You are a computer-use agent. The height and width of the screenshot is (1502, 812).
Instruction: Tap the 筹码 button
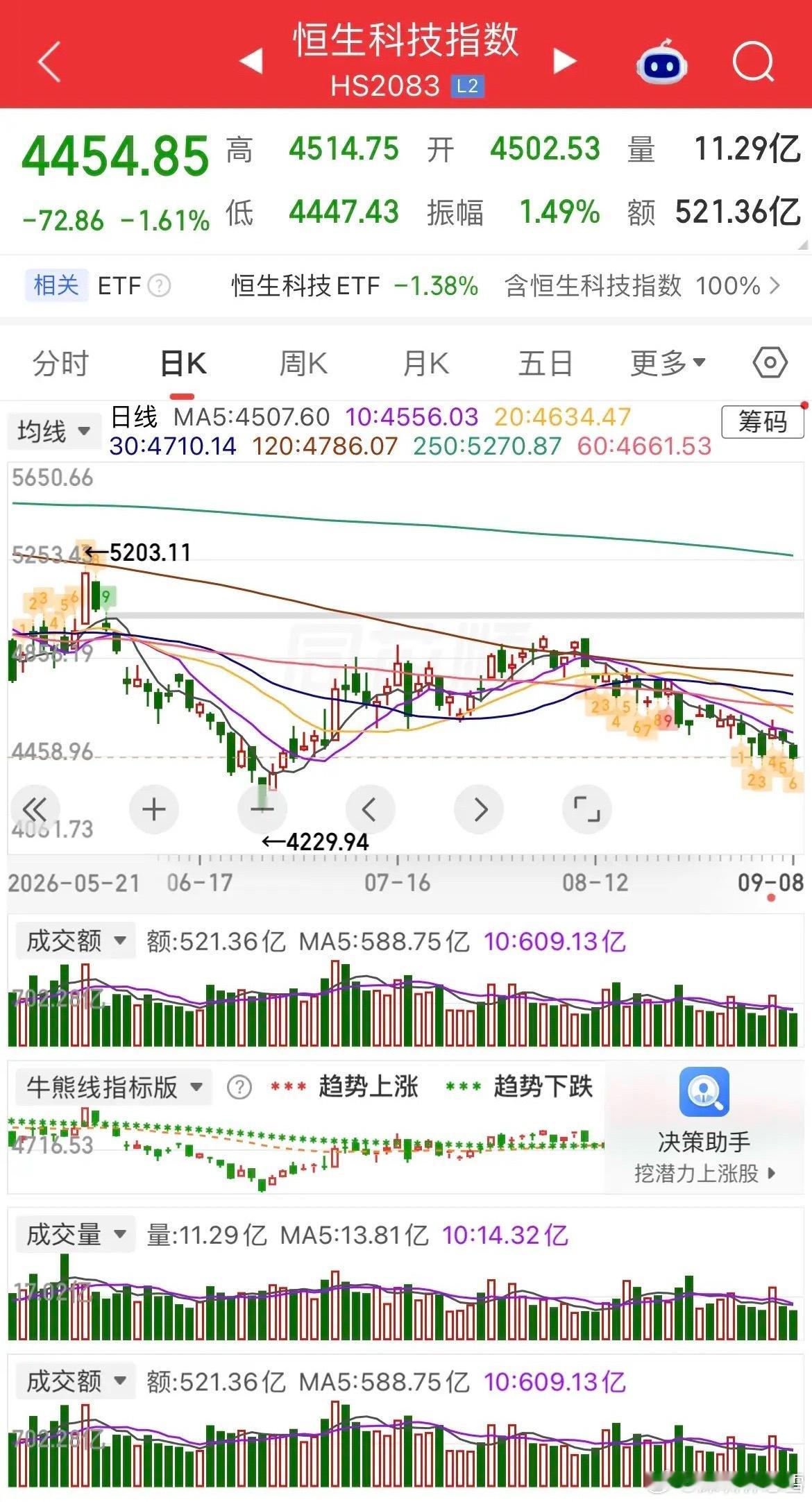tap(763, 421)
